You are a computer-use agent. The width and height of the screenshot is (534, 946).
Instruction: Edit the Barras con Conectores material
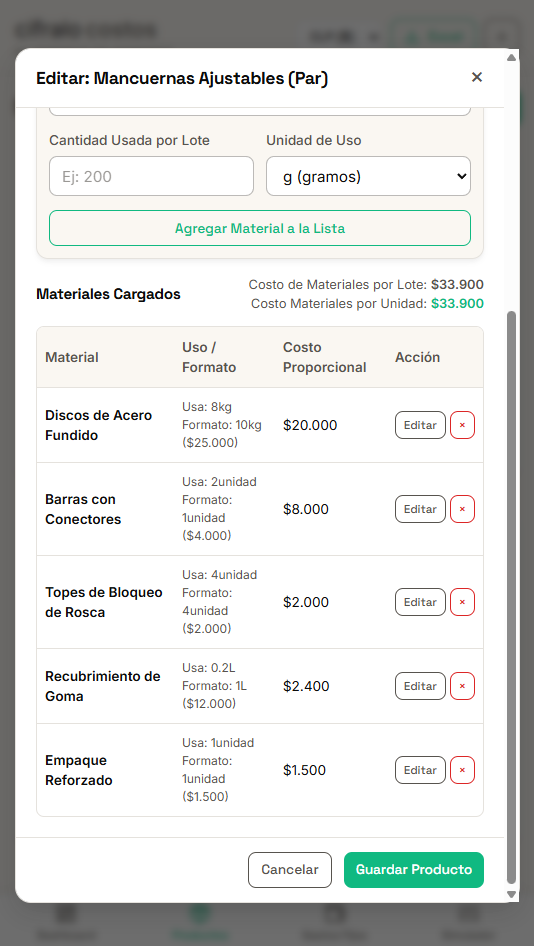(421, 509)
